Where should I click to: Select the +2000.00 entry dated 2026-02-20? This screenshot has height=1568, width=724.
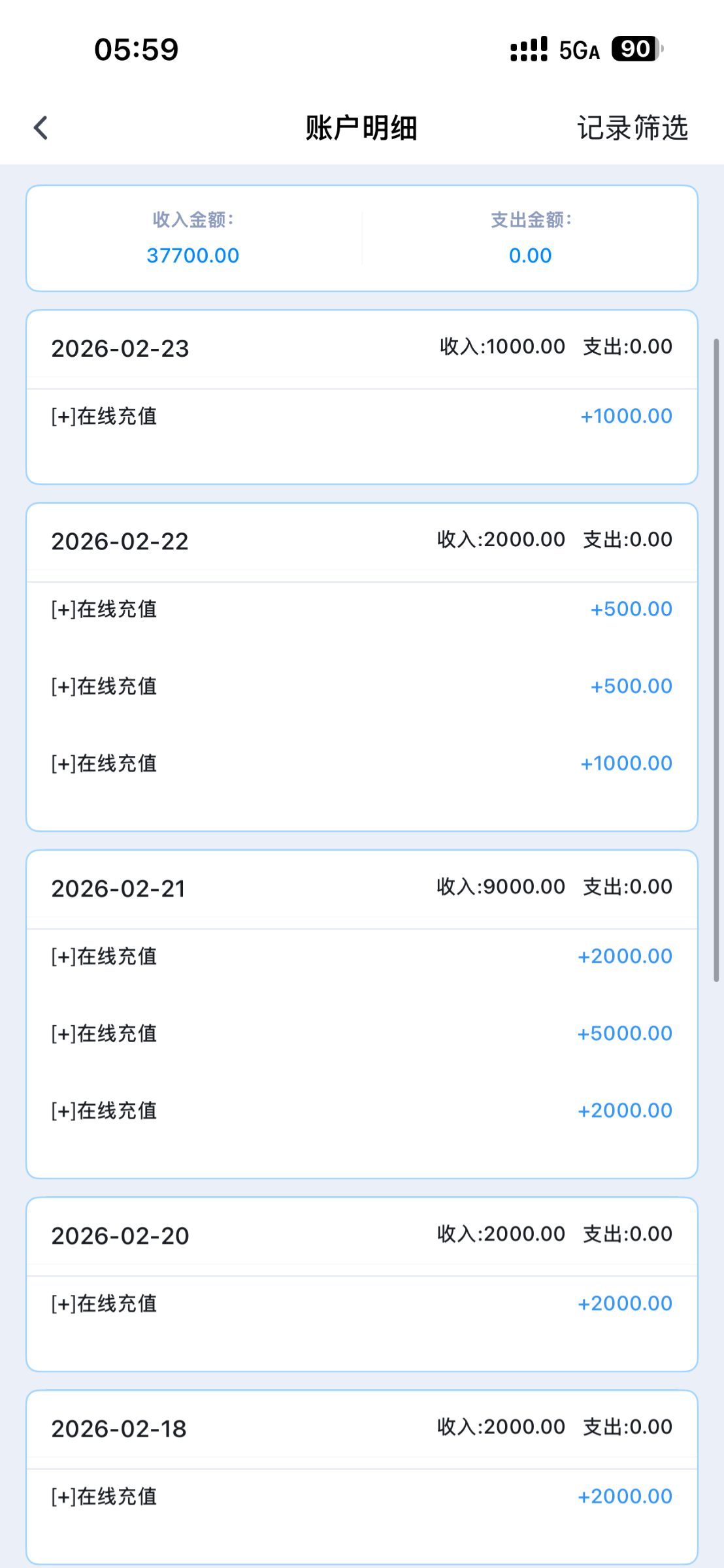pyautogui.click(x=362, y=1303)
